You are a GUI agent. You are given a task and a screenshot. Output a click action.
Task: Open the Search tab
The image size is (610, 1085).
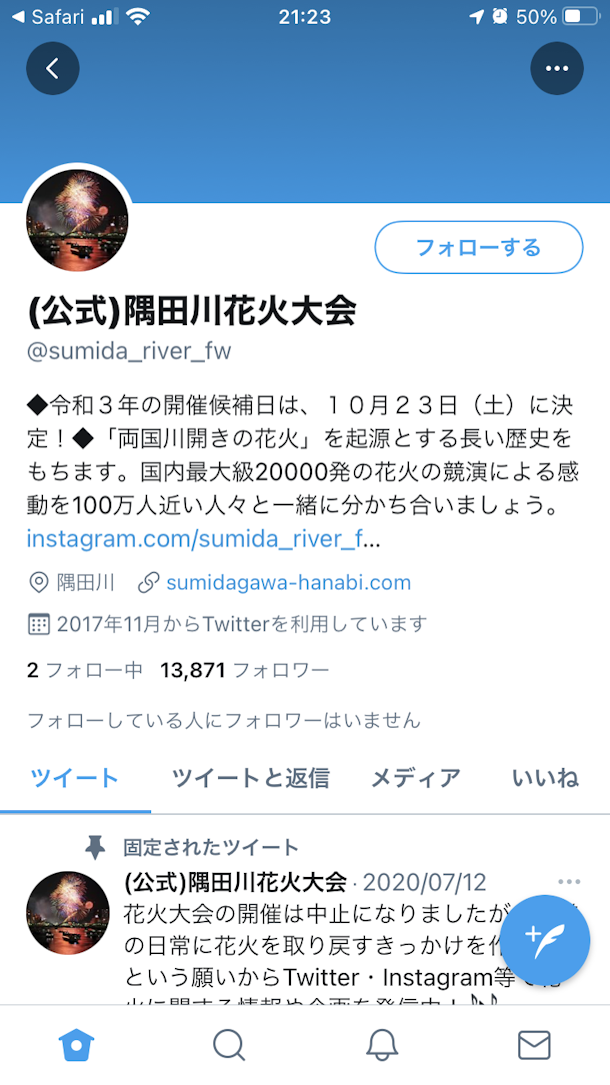click(x=229, y=1045)
